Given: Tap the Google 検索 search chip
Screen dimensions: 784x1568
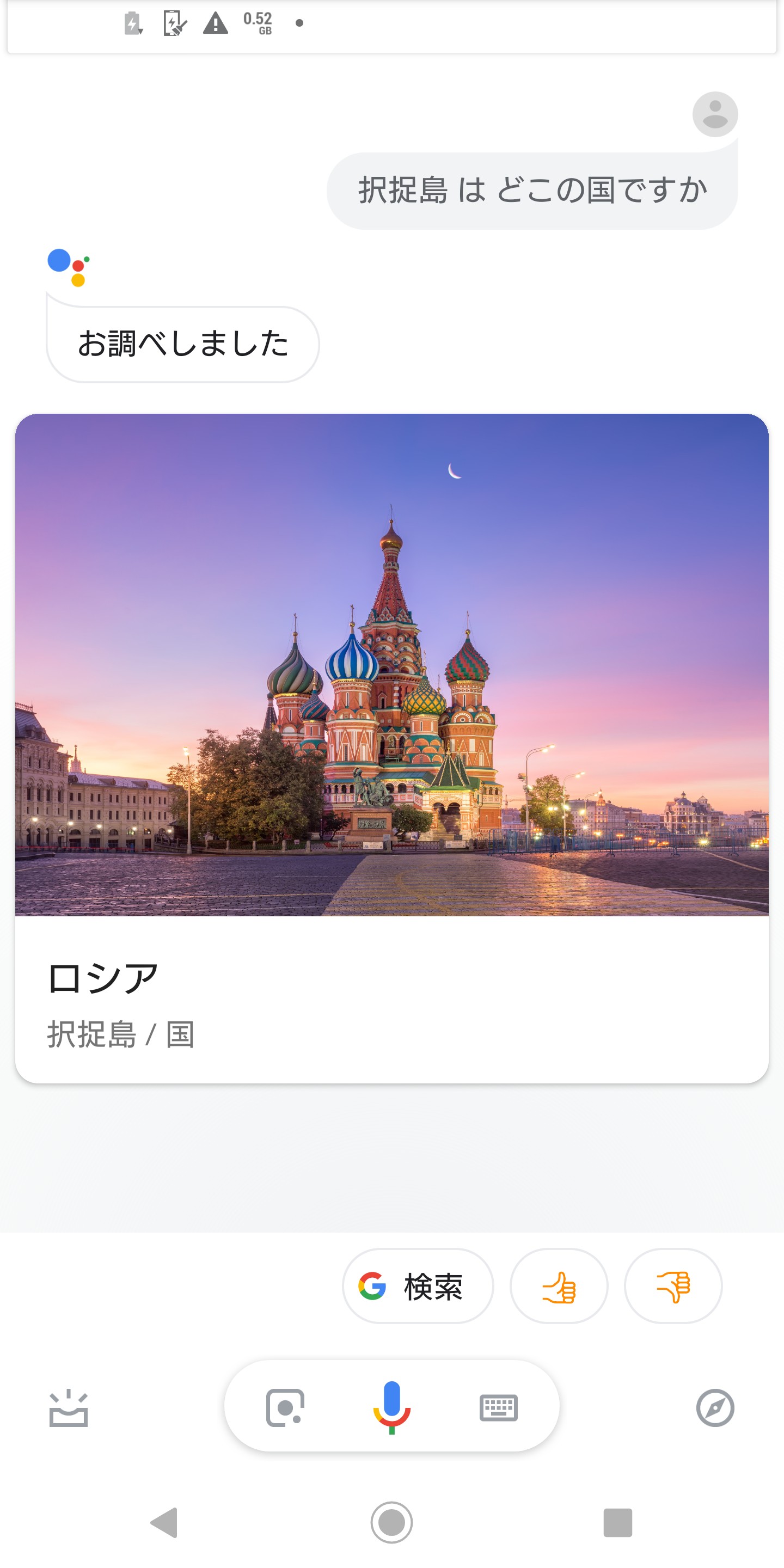Looking at the screenshot, I should 418,1286.
